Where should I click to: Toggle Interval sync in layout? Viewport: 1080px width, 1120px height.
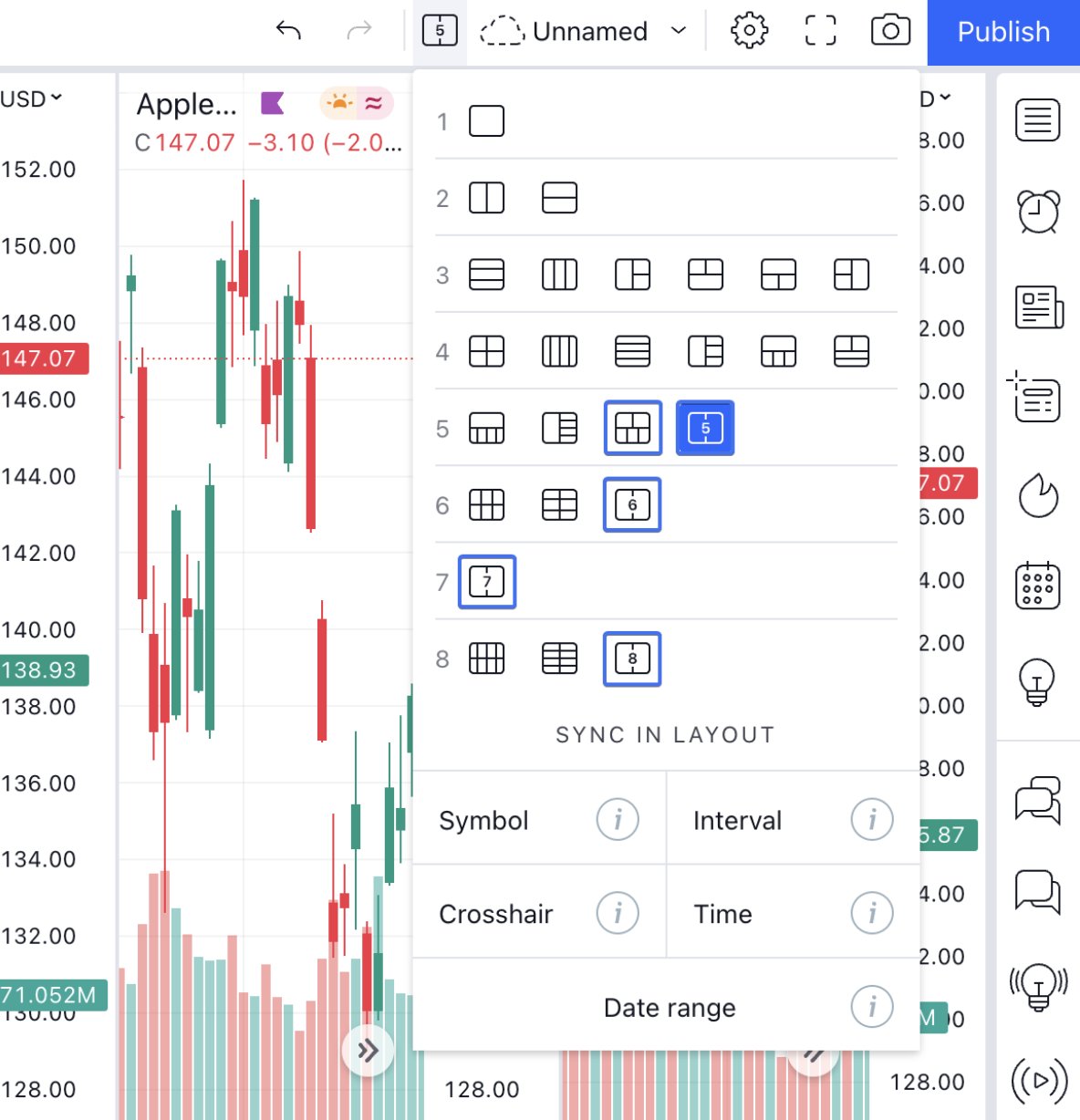click(737, 820)
